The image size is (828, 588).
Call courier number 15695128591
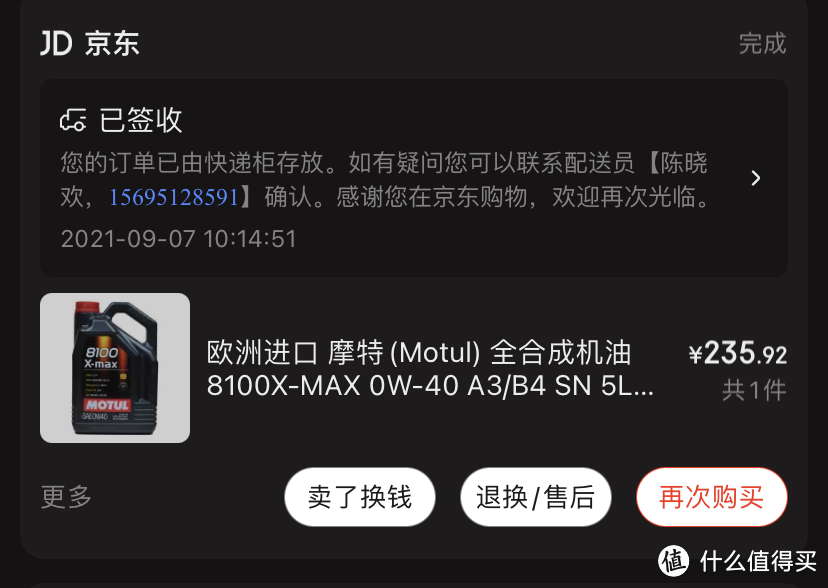173,197
